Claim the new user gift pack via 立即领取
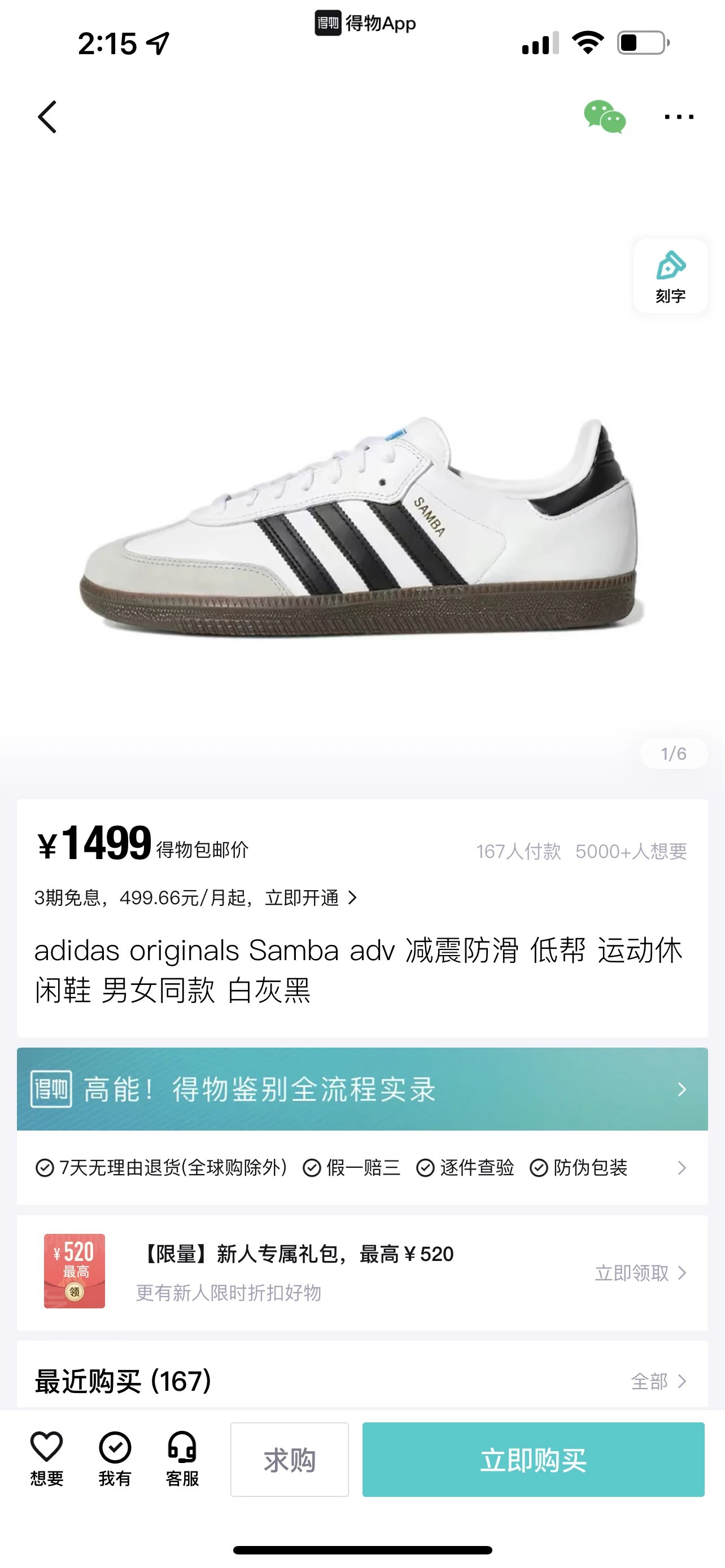 coord(640,1273)
